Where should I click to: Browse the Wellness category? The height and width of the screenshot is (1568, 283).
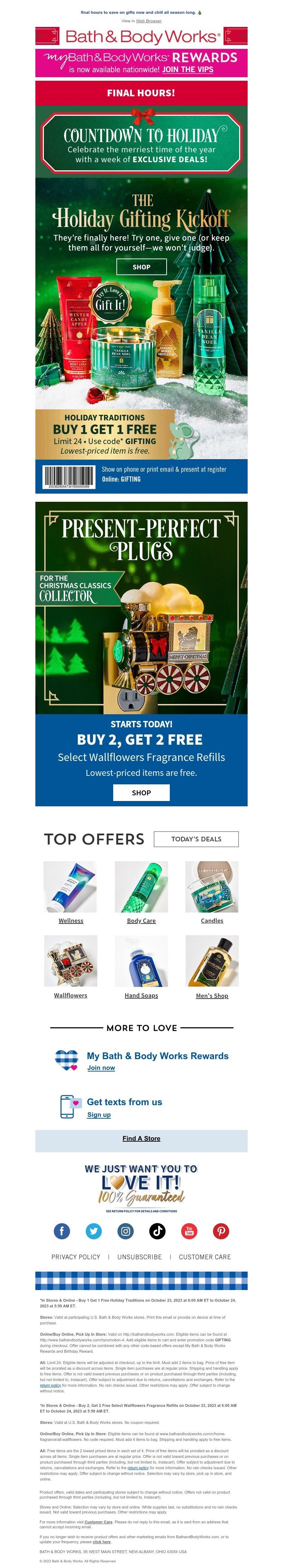71,920
